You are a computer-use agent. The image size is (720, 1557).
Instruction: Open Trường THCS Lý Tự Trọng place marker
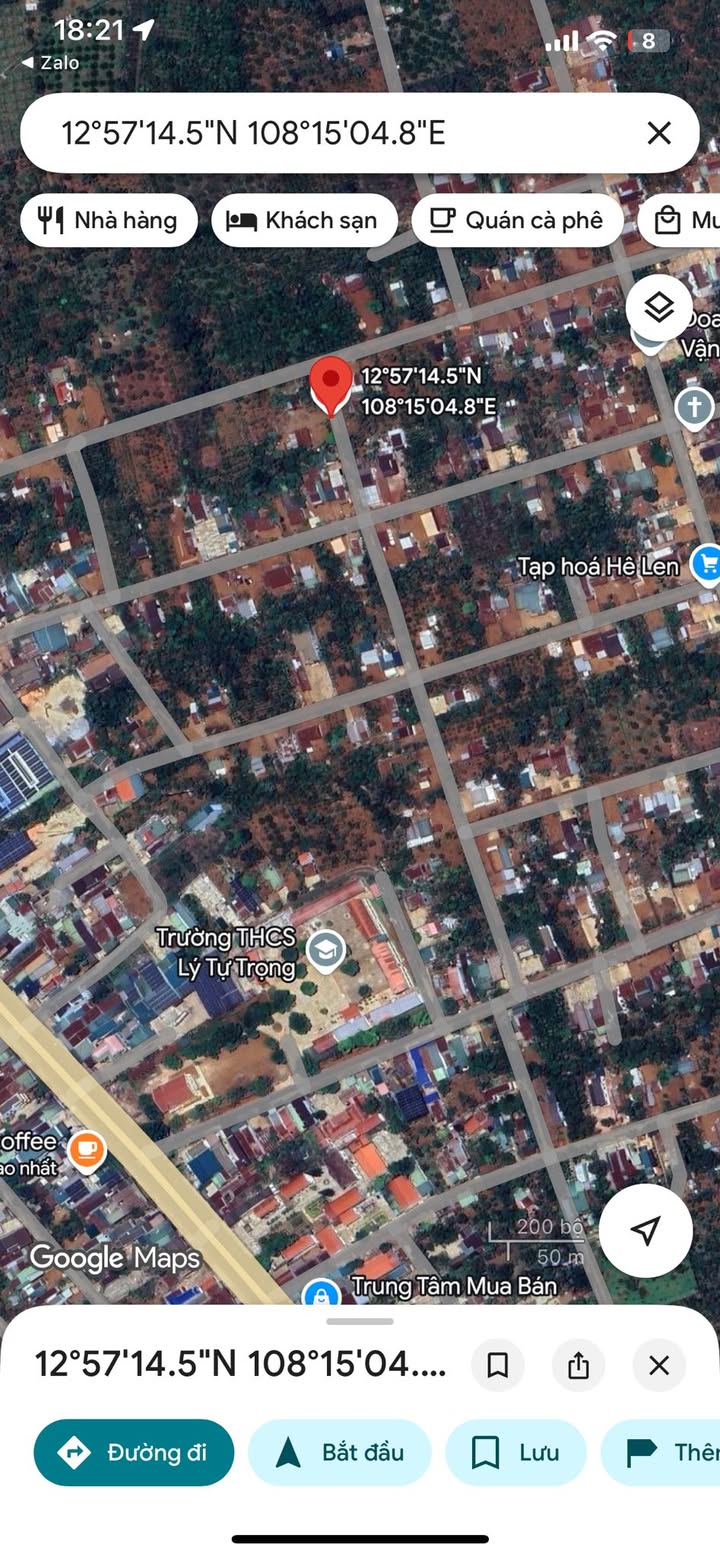325,951
